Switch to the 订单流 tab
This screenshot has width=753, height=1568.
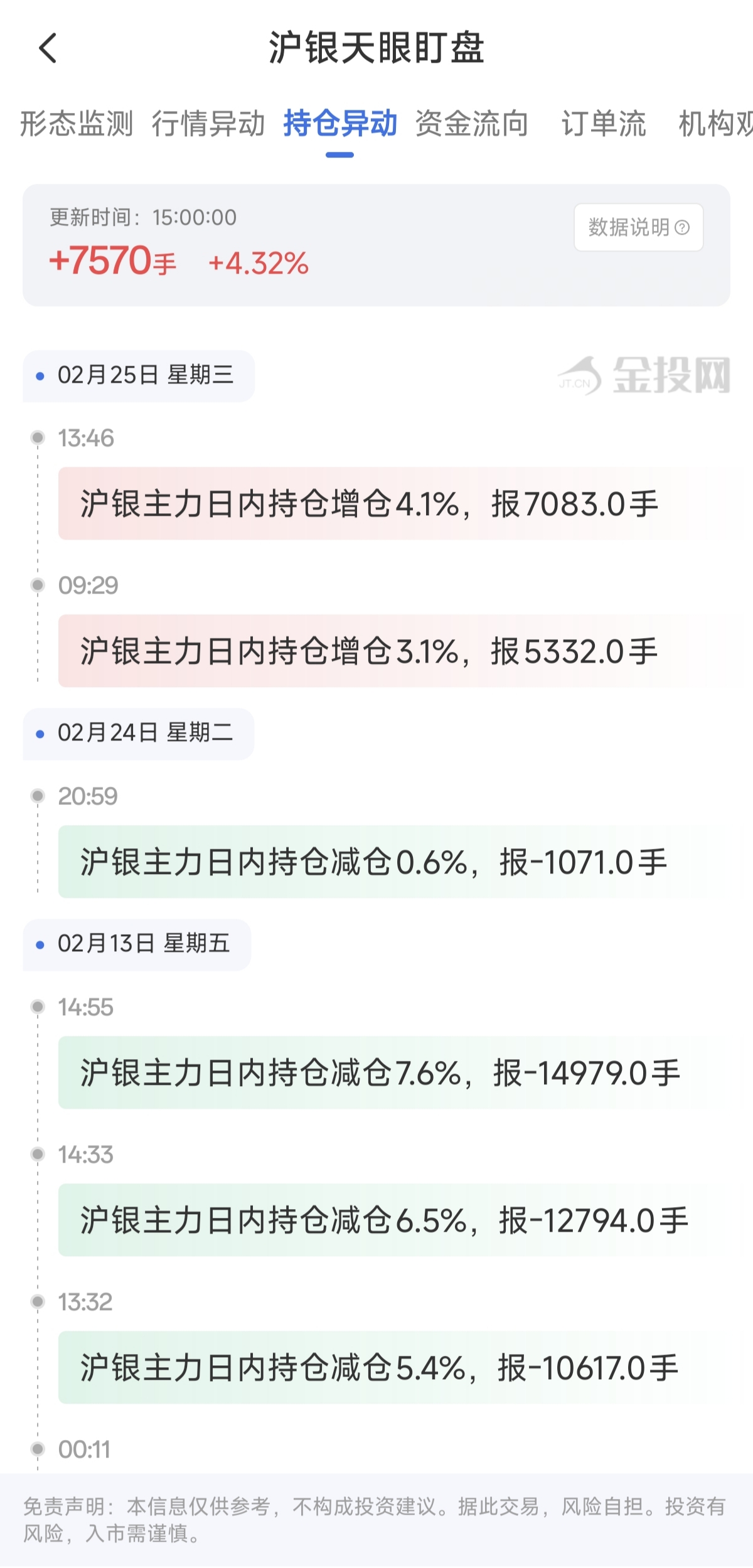click(604, 123)
